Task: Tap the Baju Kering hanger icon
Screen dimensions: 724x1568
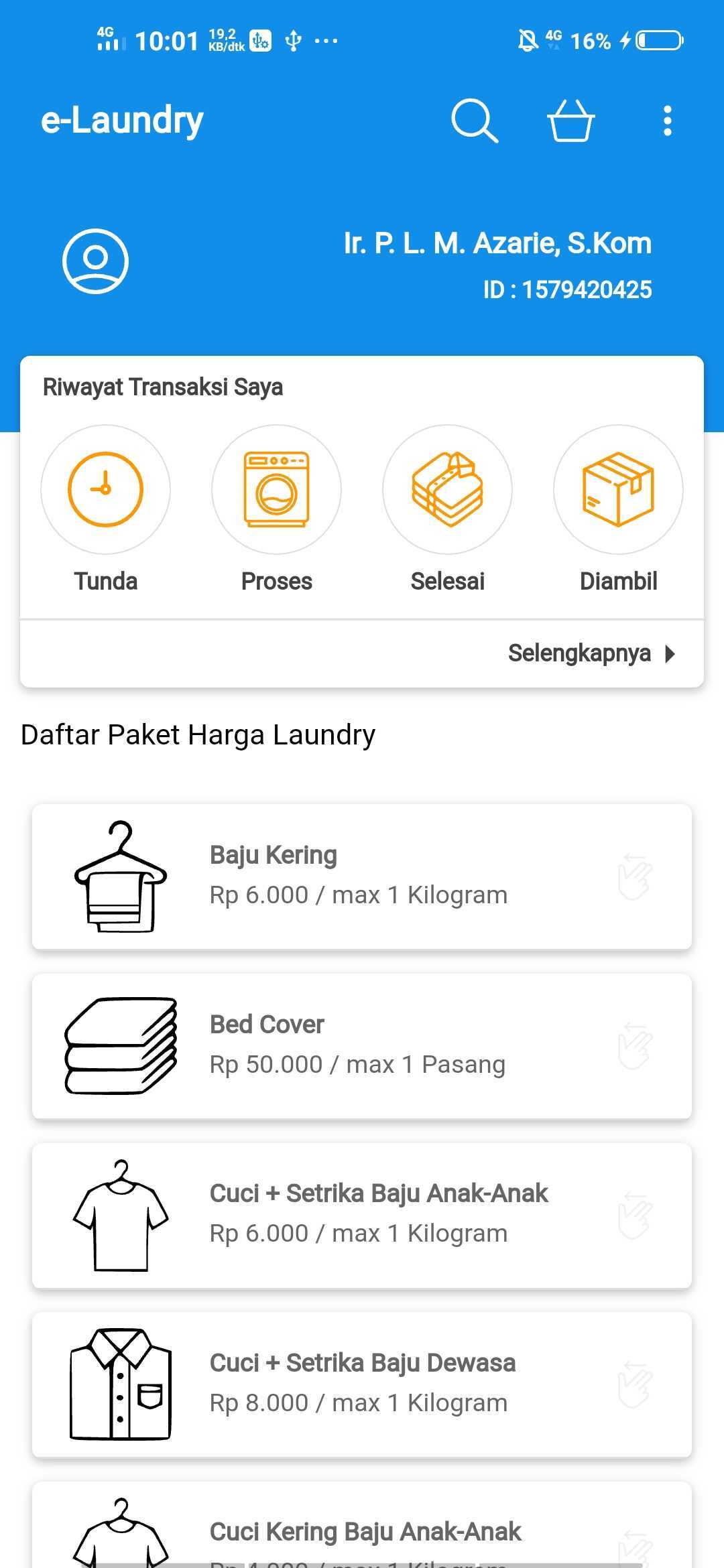Action: [121, 874]
